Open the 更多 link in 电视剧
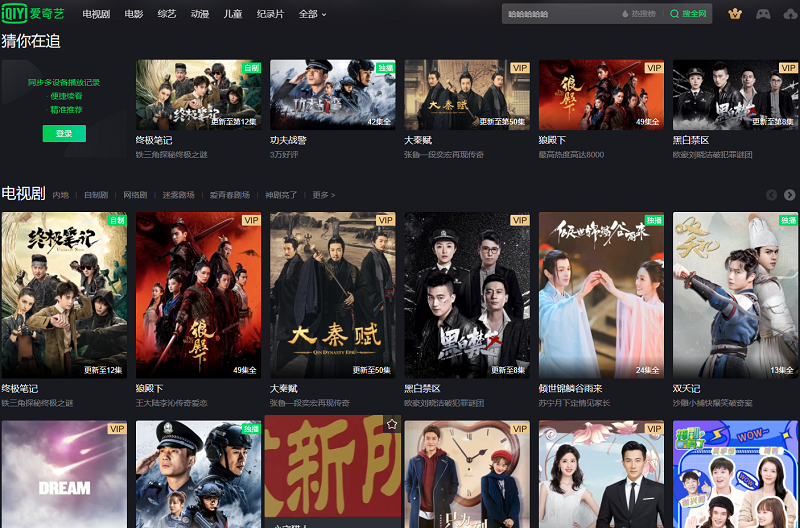800x528 pixels. (x=323, y=195)
